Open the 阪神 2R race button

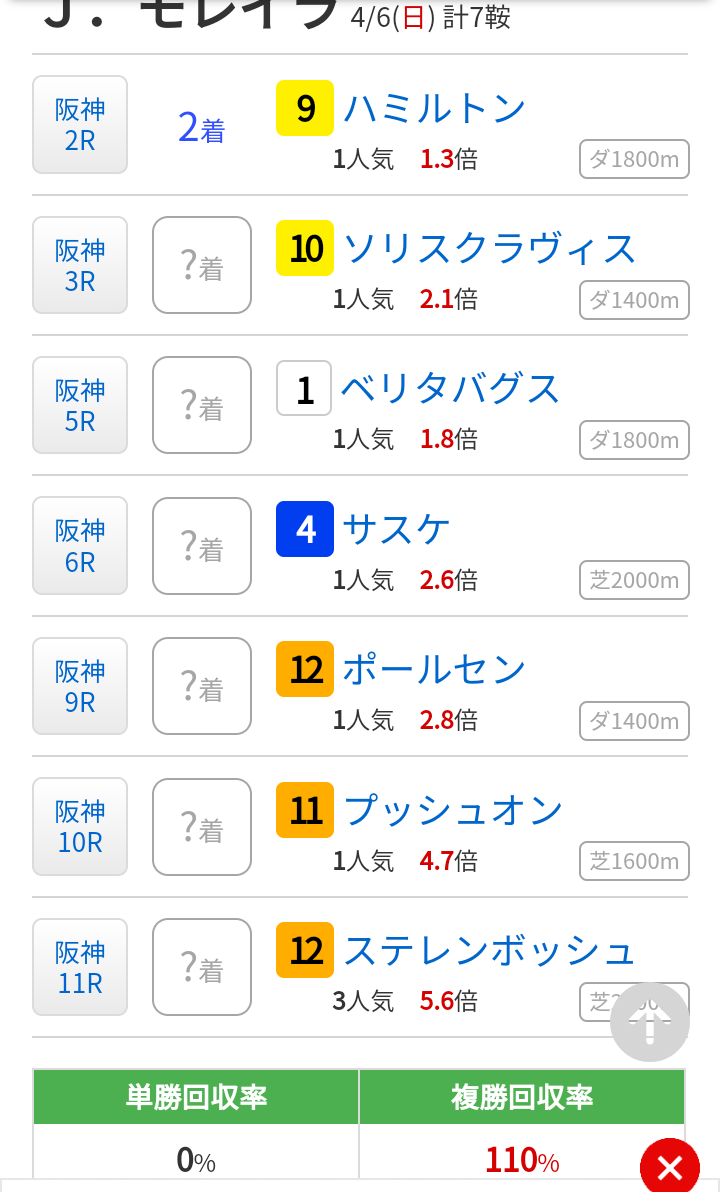click(x=80, y=125)
